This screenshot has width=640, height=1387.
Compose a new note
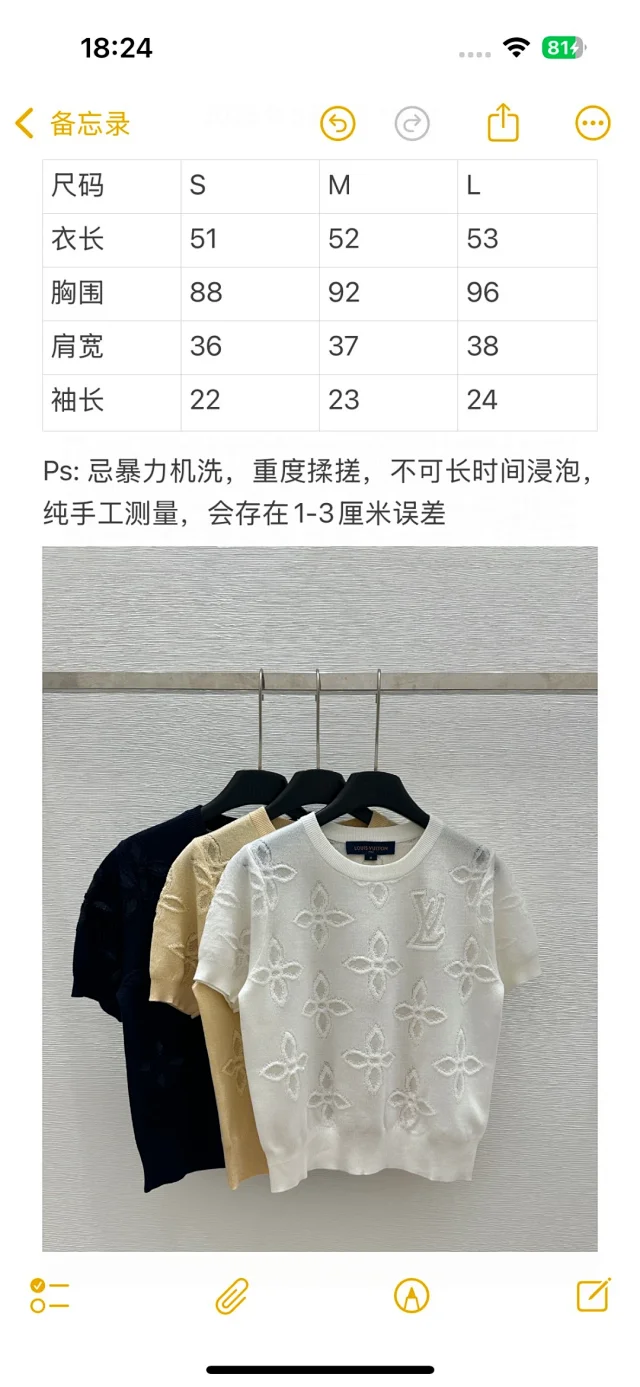tap(593, 1294)
